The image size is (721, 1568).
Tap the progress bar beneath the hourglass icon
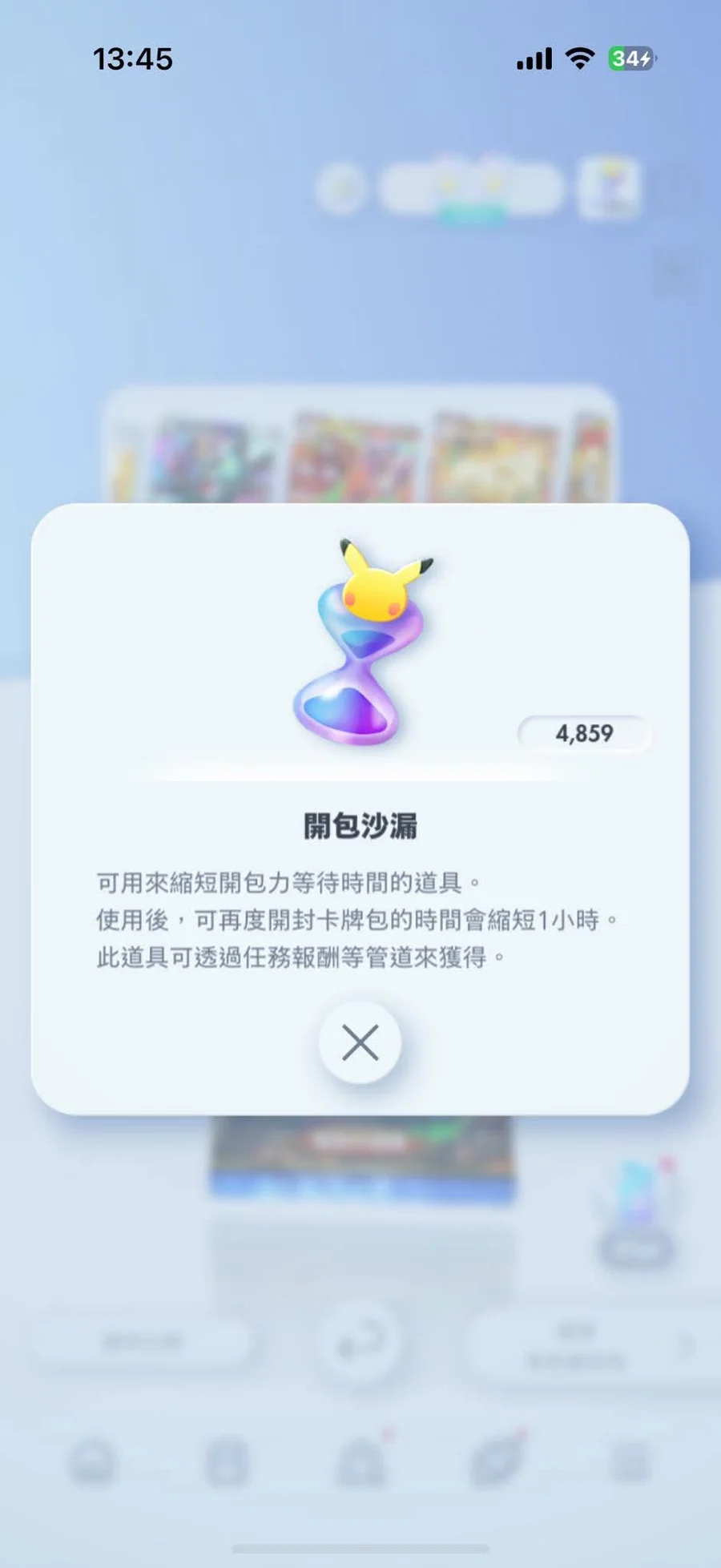[x=360, y=773]
